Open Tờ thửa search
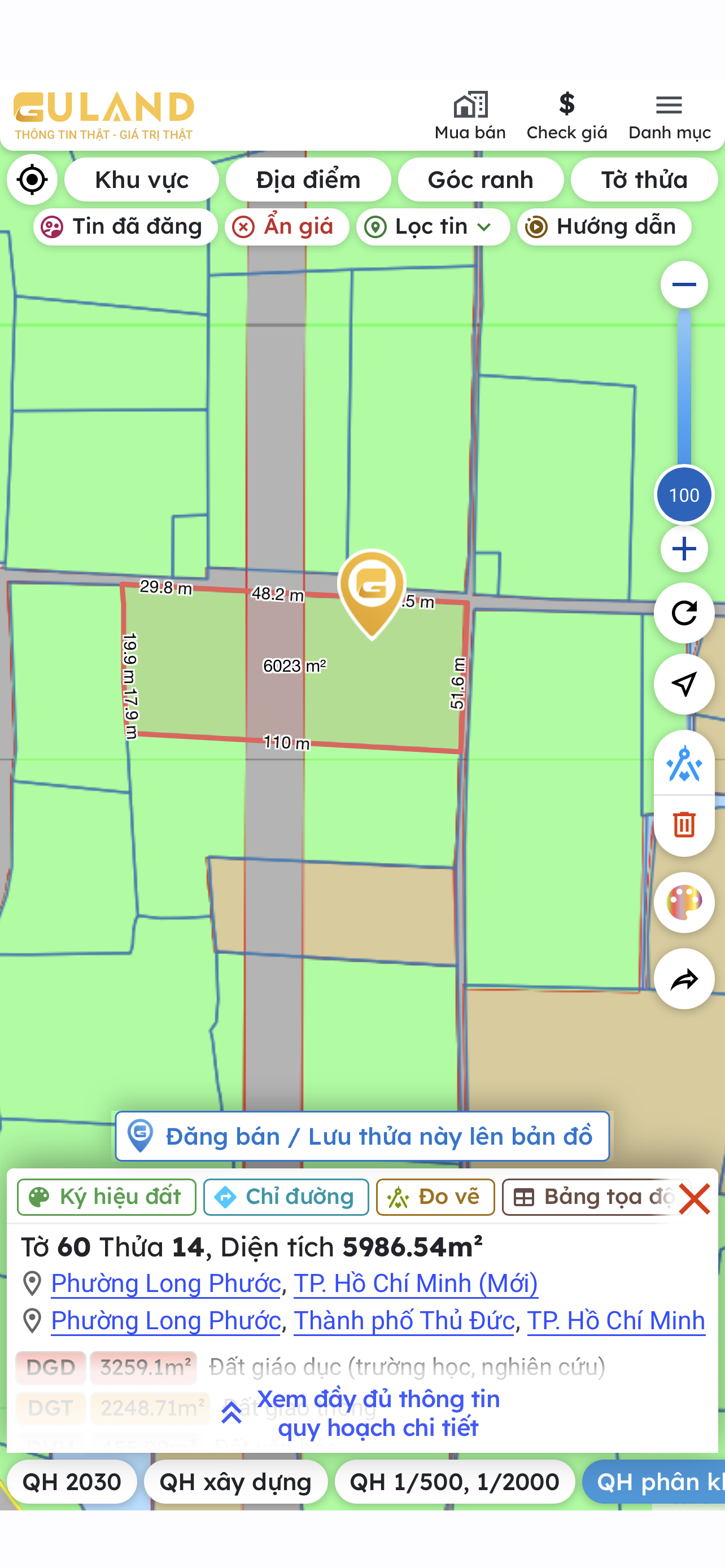The width and height of the screenshot is (725, 1568). click(x=644, y=179)
